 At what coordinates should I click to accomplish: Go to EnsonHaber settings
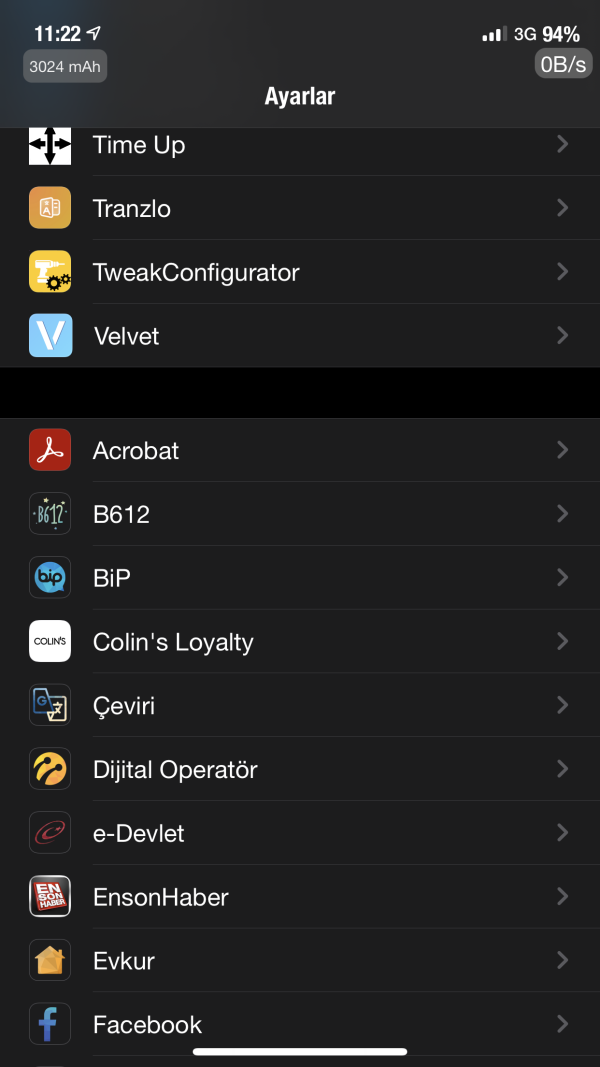(x=300, y=897)
